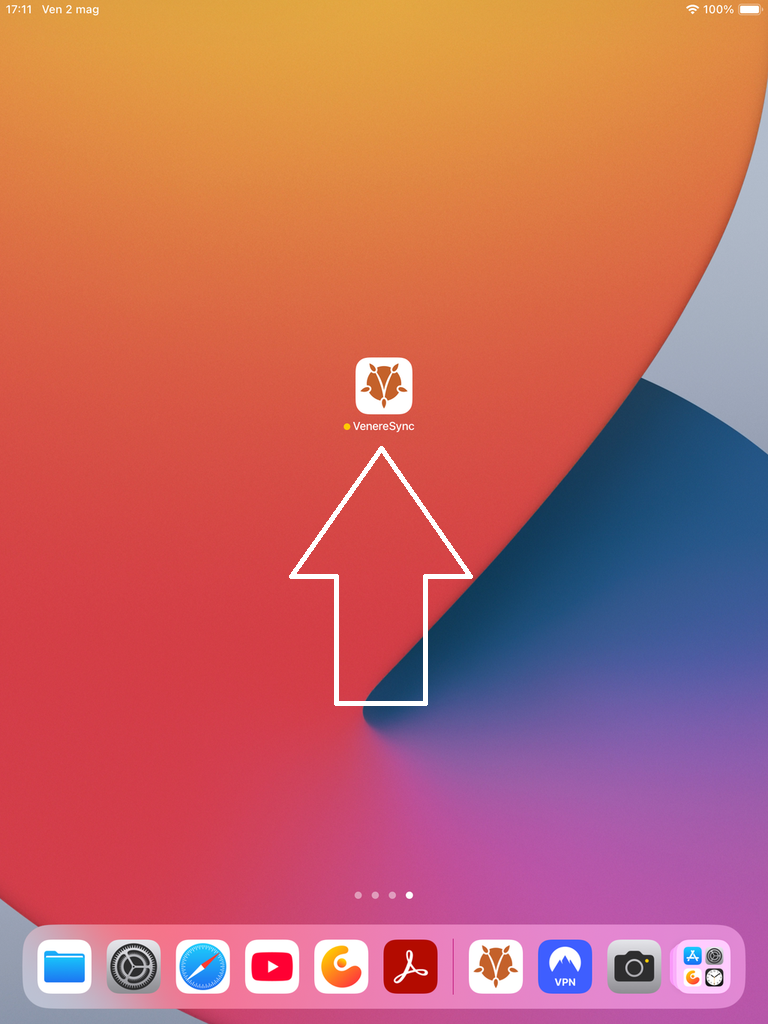768x1024 pixels.
Task: Open the VPN app in the dock
Action: pyautogui.click(x=565, y=967)
